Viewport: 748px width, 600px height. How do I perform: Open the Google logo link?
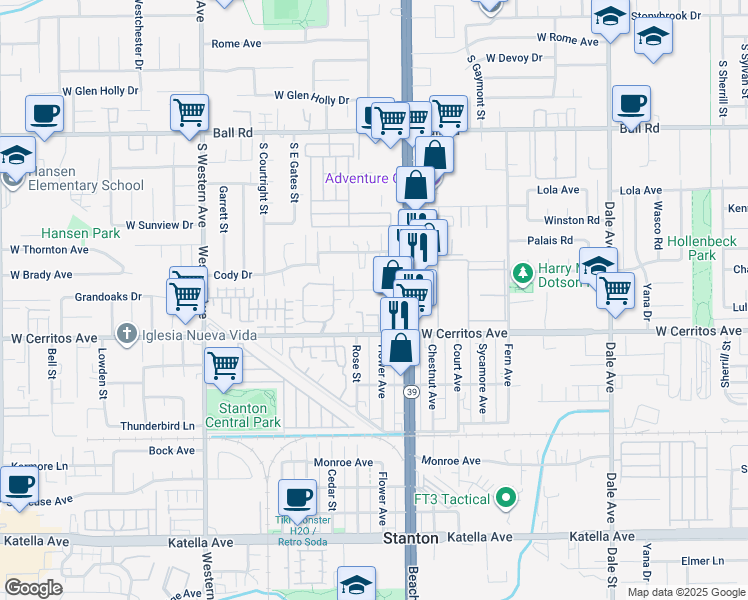(x=33, y=588)
